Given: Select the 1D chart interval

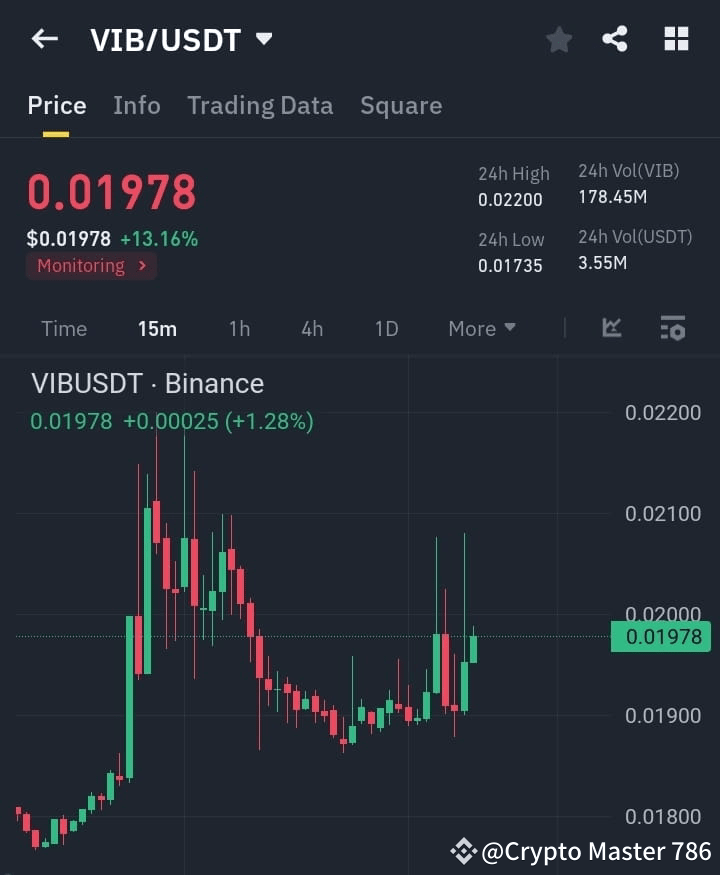Looking at the screenshot, I should coord(386,328).
